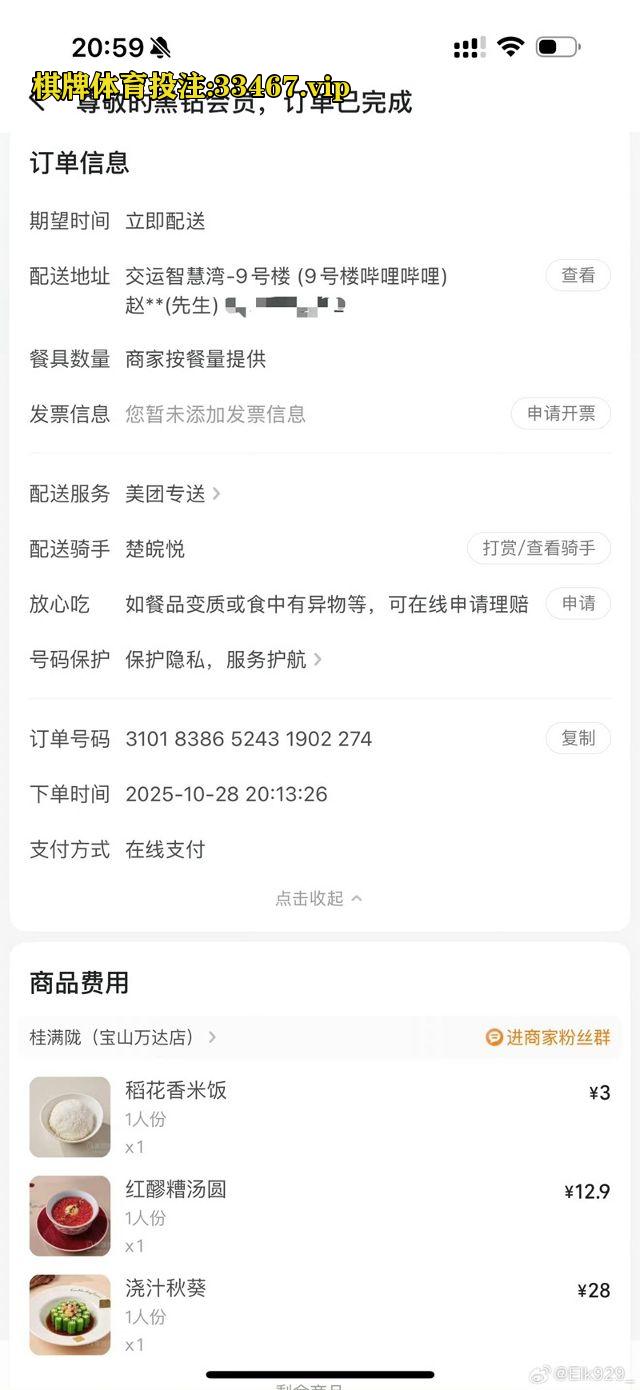The width and height of the screenshot is (640, 1390).
Task: Copy the order number with 复制
Action: 578,738
